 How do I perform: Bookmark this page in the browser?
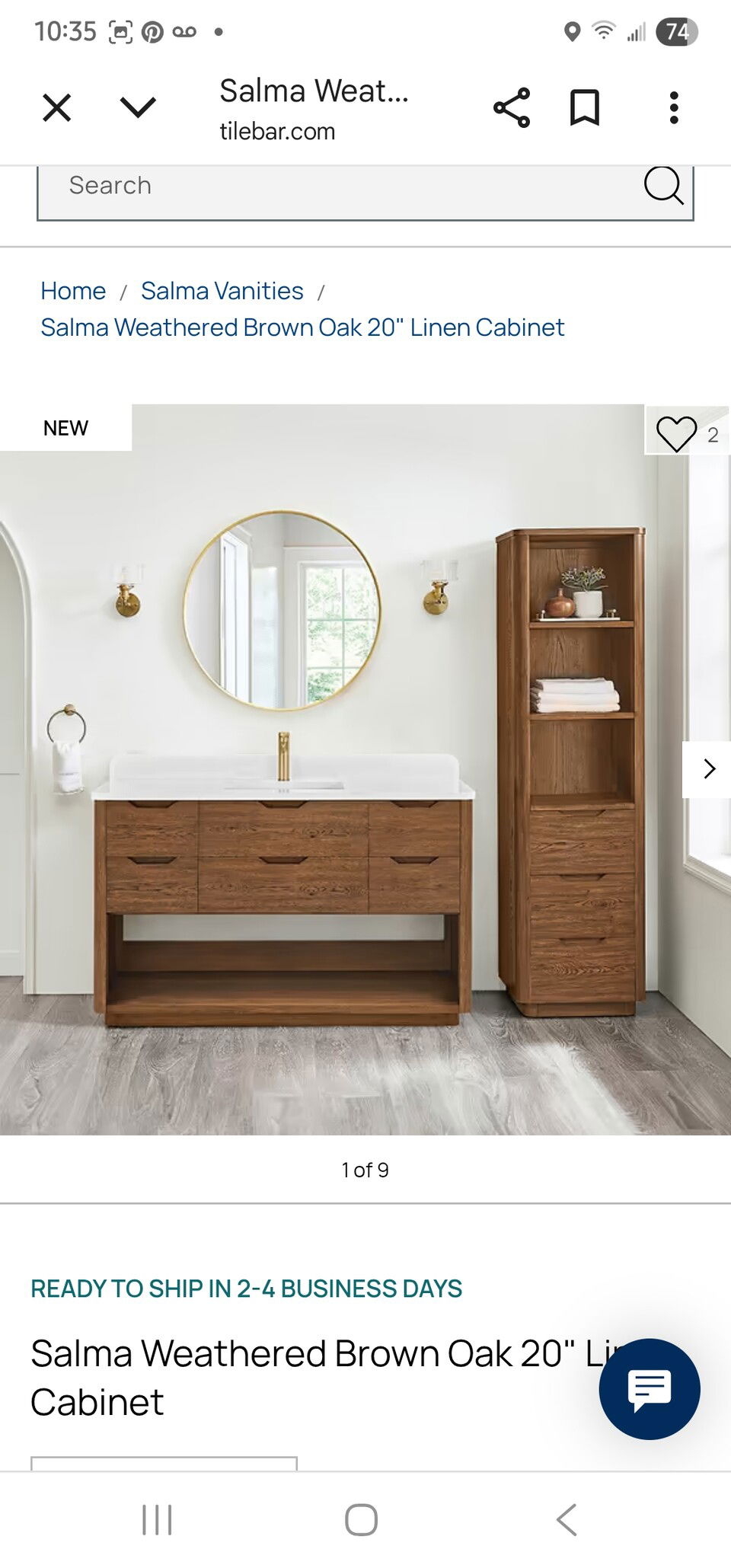point(585,108)
